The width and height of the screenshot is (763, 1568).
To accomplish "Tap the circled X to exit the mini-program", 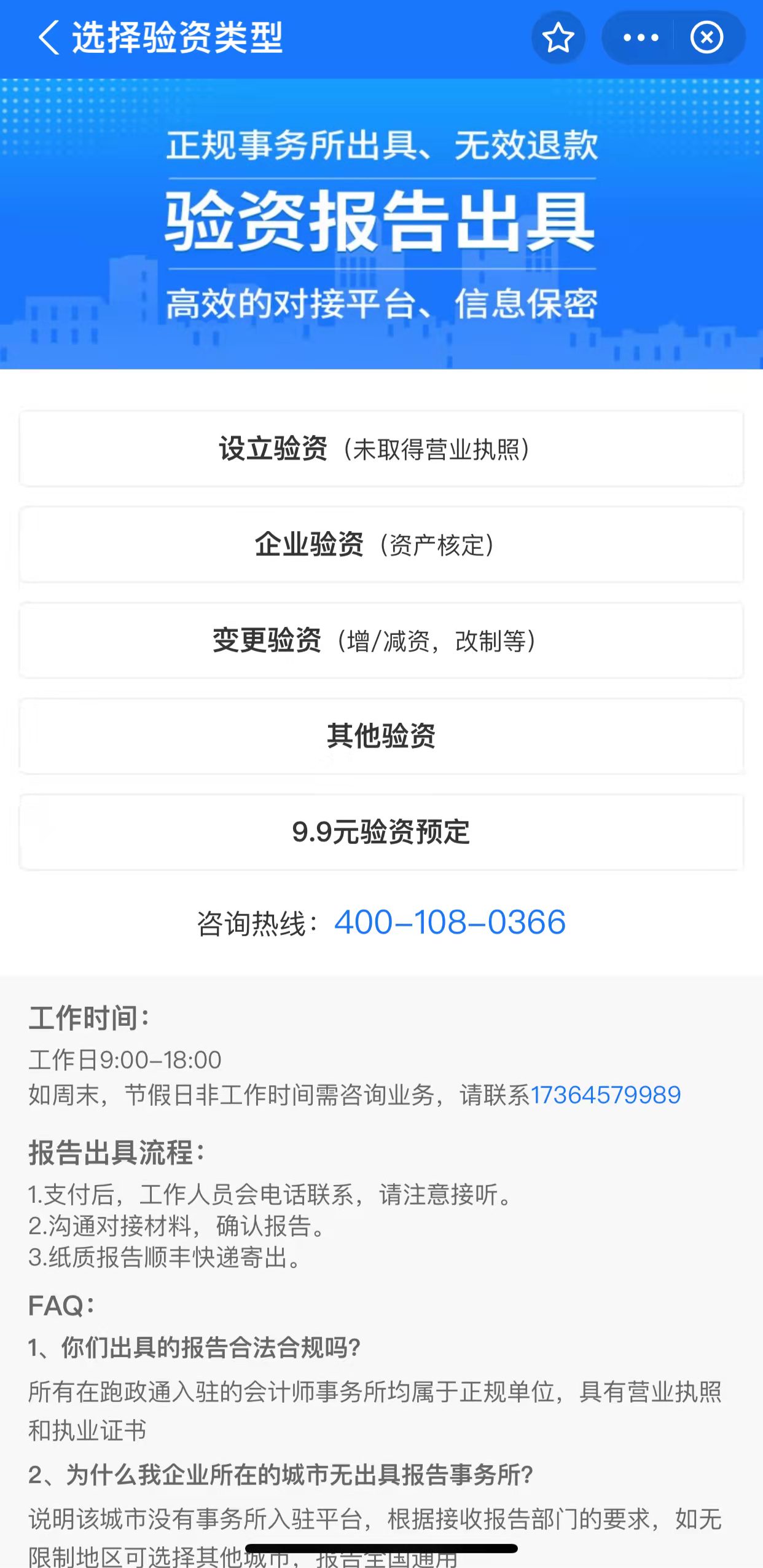I will coord(705,38).
